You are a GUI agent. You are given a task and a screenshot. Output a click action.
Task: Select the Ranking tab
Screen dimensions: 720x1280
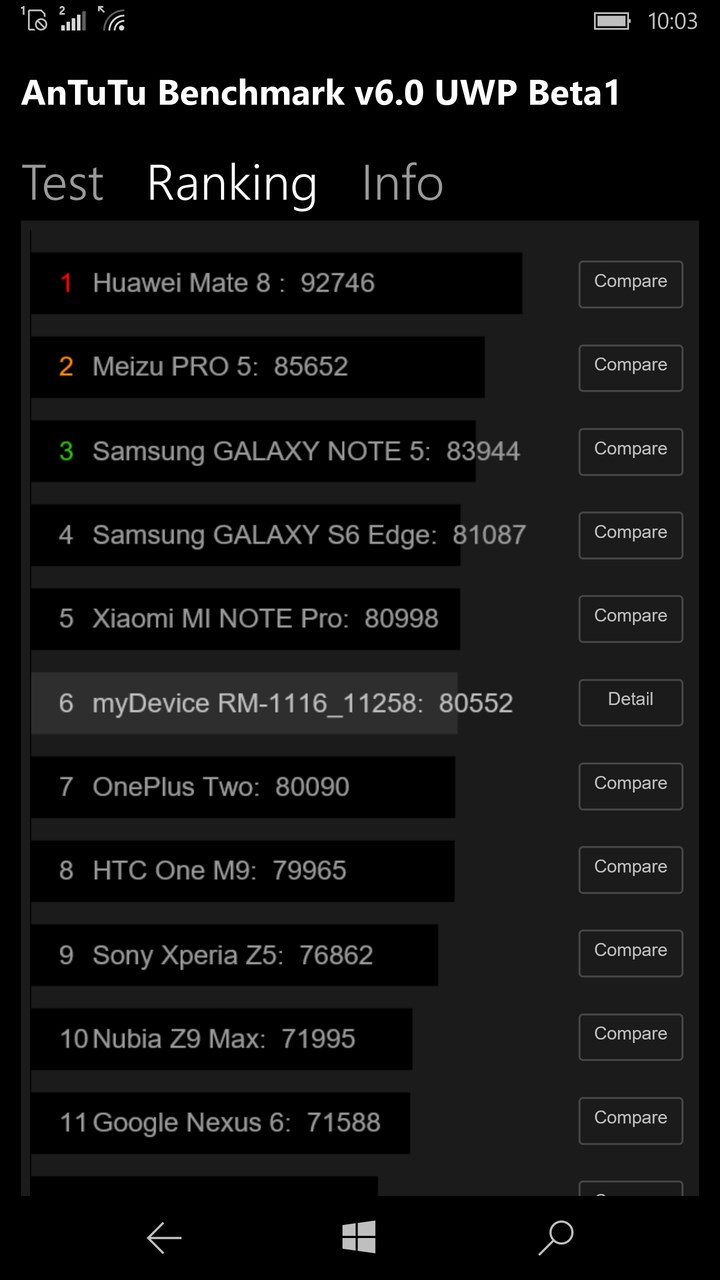pyautogui.click(x=232, y=183)
